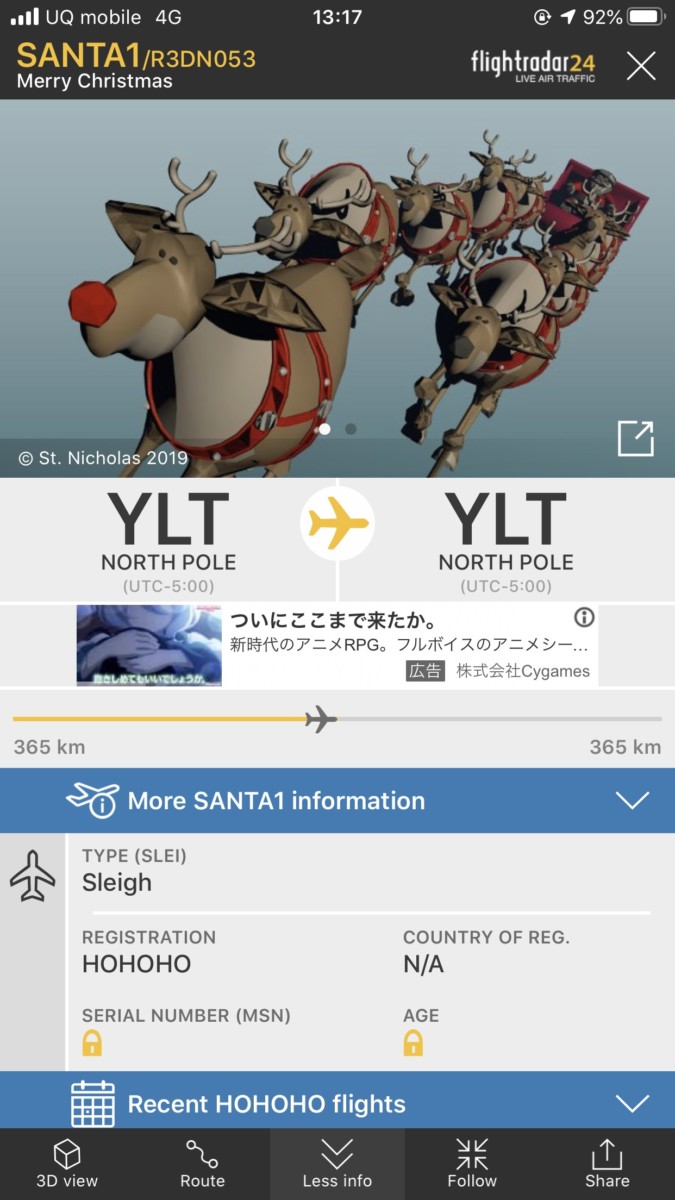Close the SANTA1 flight details panel
Image resolution: width=675 pixels, height=1200 pixels.
click(x=641, y=66)
